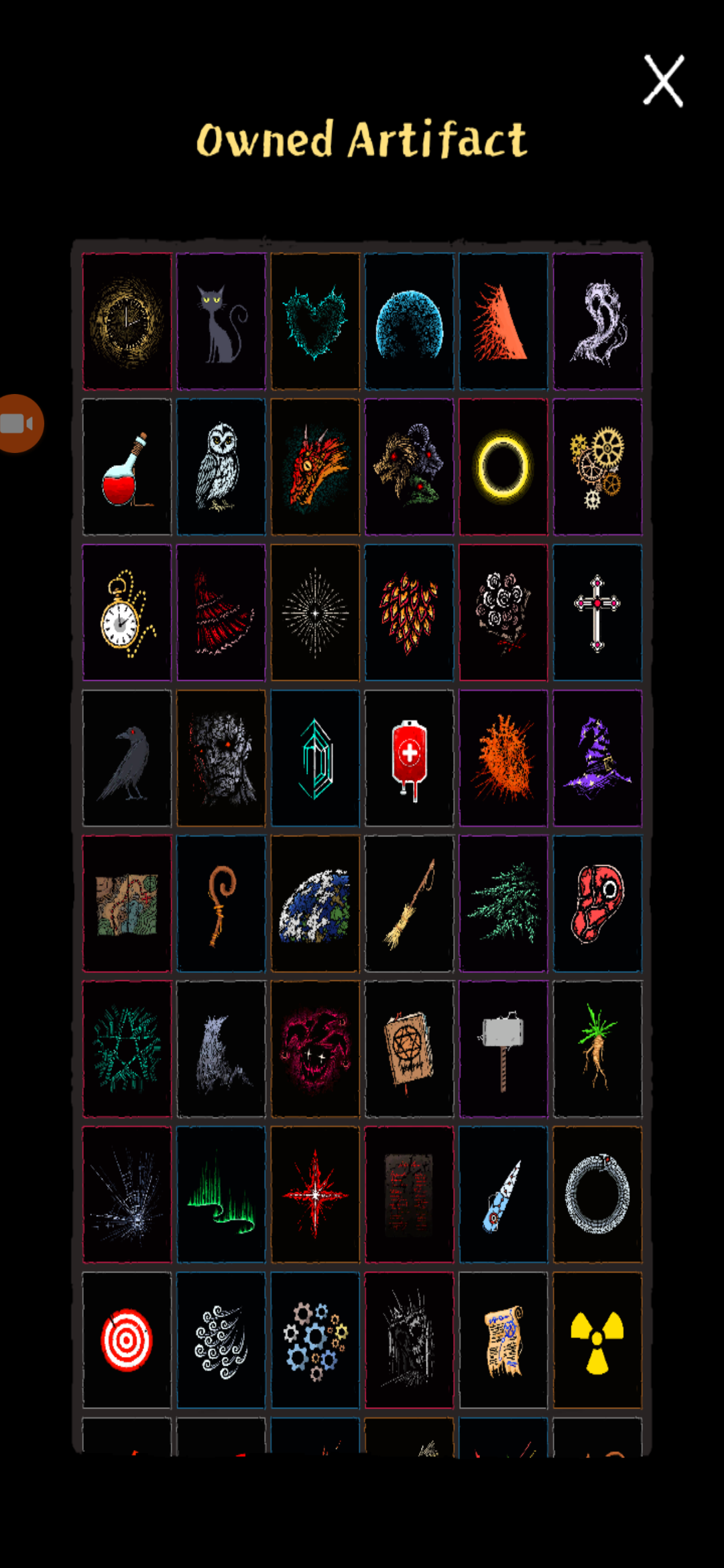
Task: Tap the yellow radiation symbol artifact
Action: (x=597, y=1340)
